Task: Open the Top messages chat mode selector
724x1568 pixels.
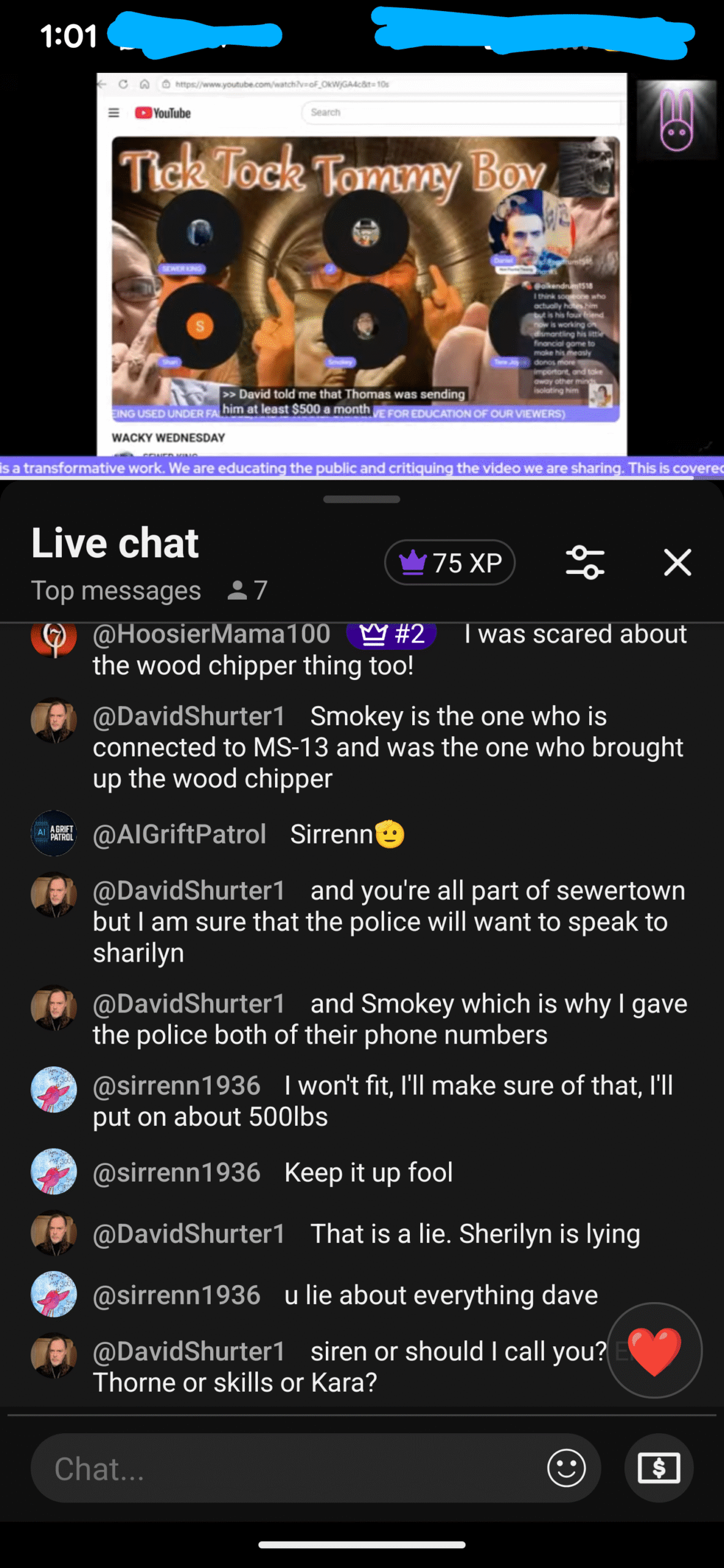Action: [x=116, y=590]
